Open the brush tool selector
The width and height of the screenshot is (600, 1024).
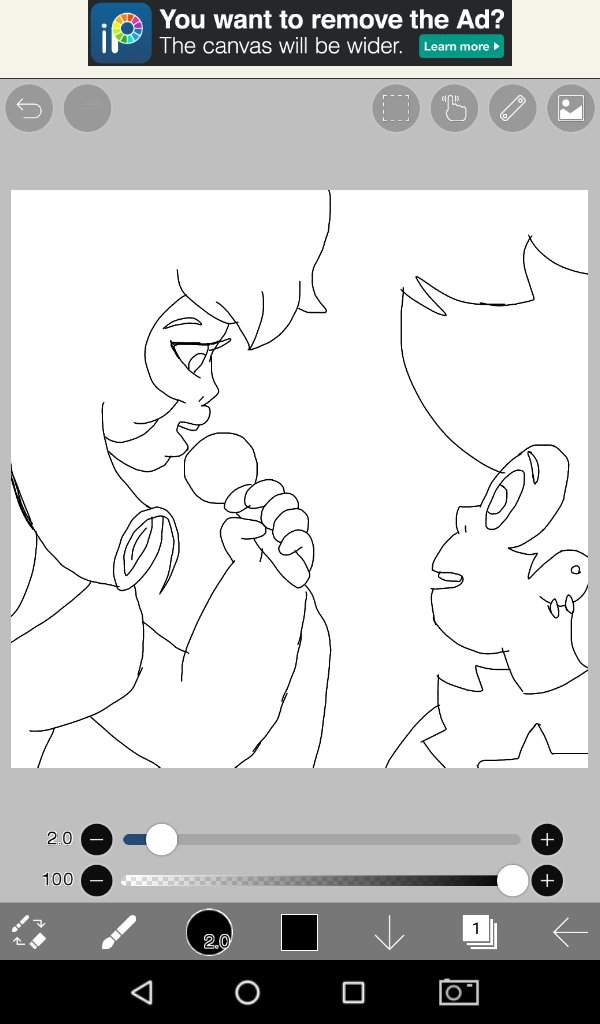tap(118, 933)
